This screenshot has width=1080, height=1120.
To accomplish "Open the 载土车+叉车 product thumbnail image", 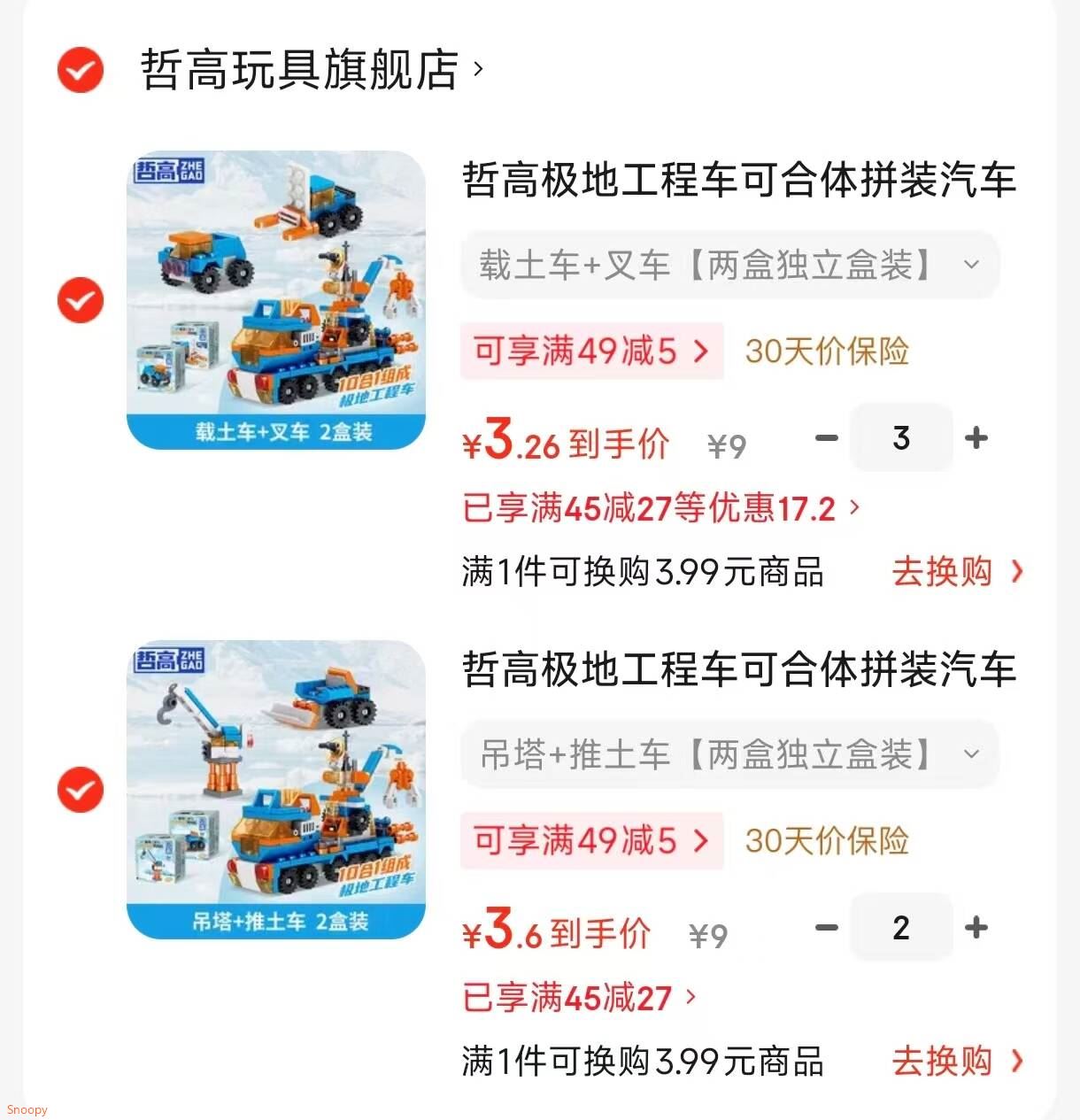I will pos(276,298).
